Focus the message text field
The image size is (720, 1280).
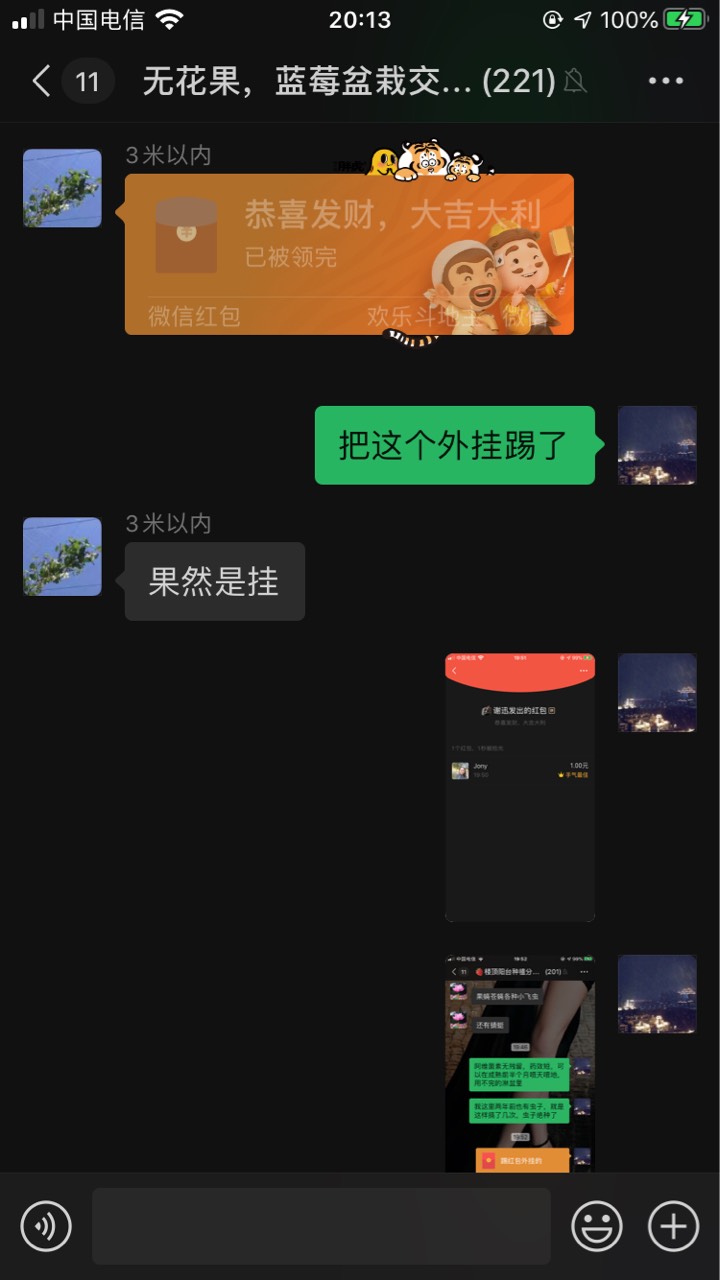[x=321, y=1226]
